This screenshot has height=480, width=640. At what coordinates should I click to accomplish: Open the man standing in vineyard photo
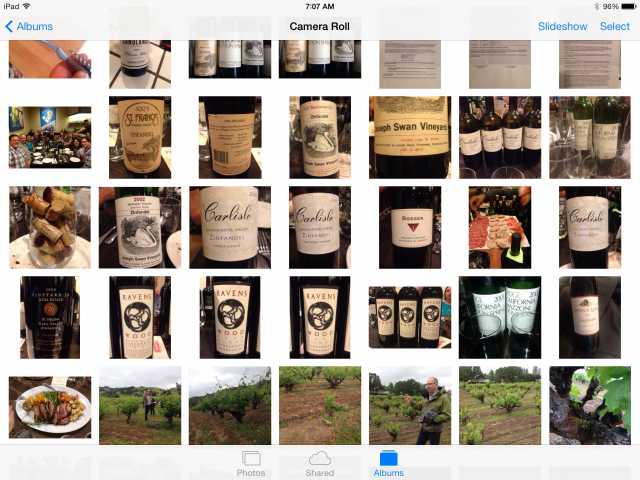pyautogui.click(x=410, y=407)
